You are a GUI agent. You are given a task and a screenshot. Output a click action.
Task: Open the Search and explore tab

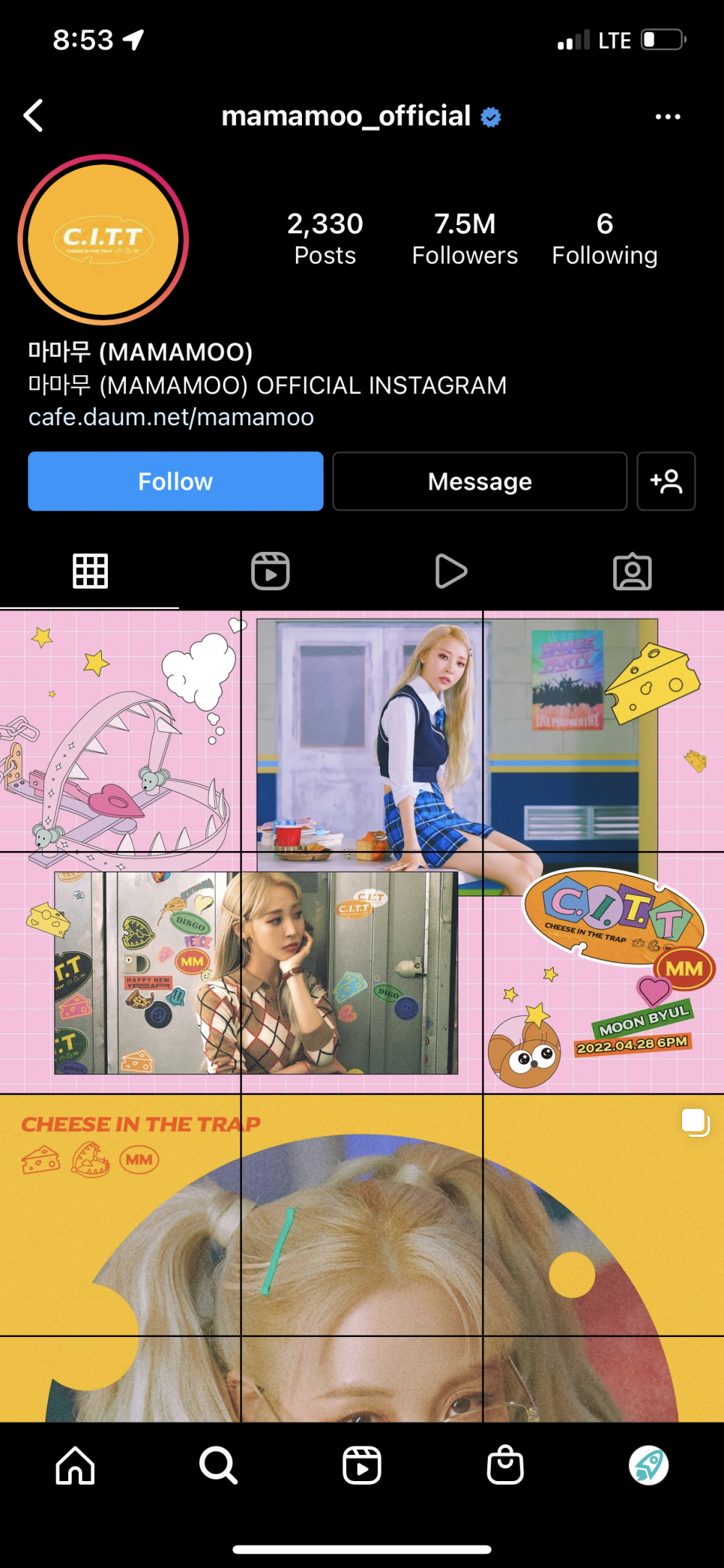tap(218, 1466)
